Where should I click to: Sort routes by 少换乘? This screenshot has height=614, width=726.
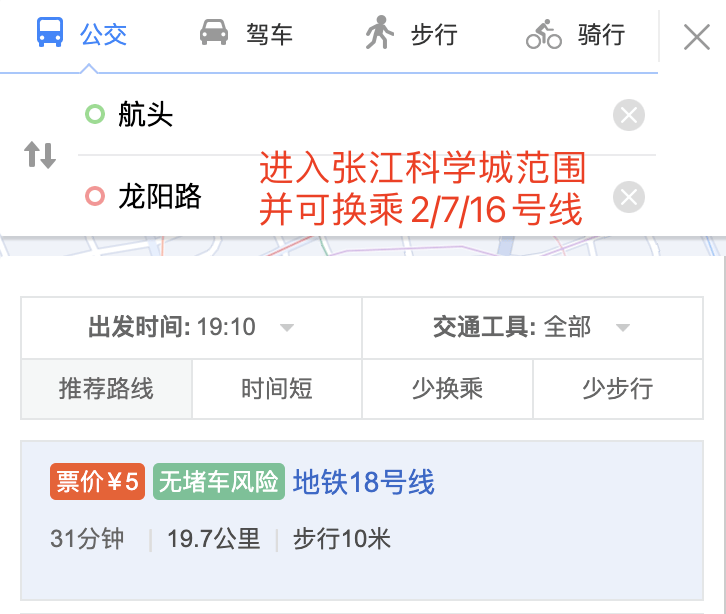click(x=447, y=389)
